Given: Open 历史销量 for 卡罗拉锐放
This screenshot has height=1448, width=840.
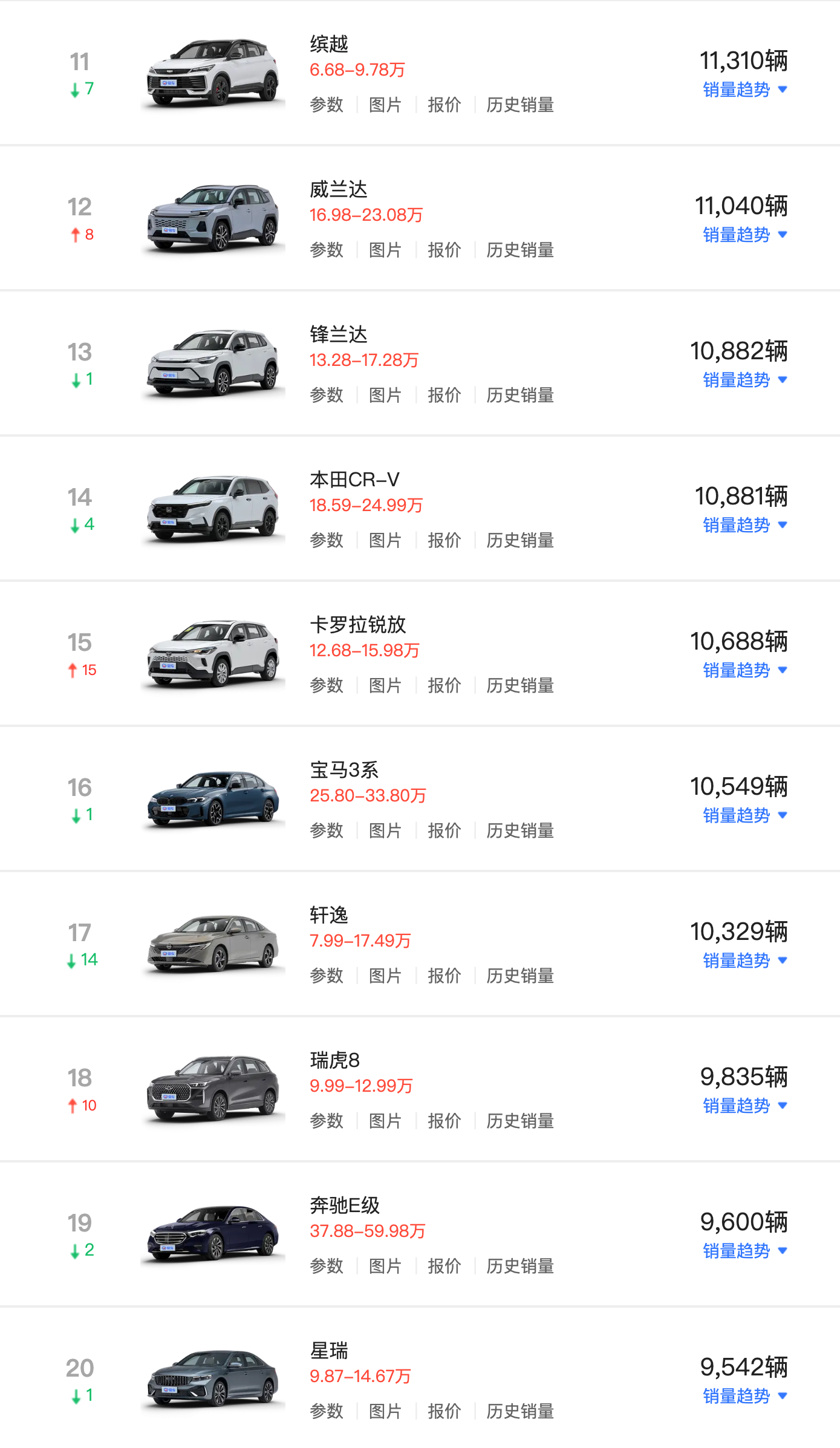Looking at the screenshot, I should (520, 685).
